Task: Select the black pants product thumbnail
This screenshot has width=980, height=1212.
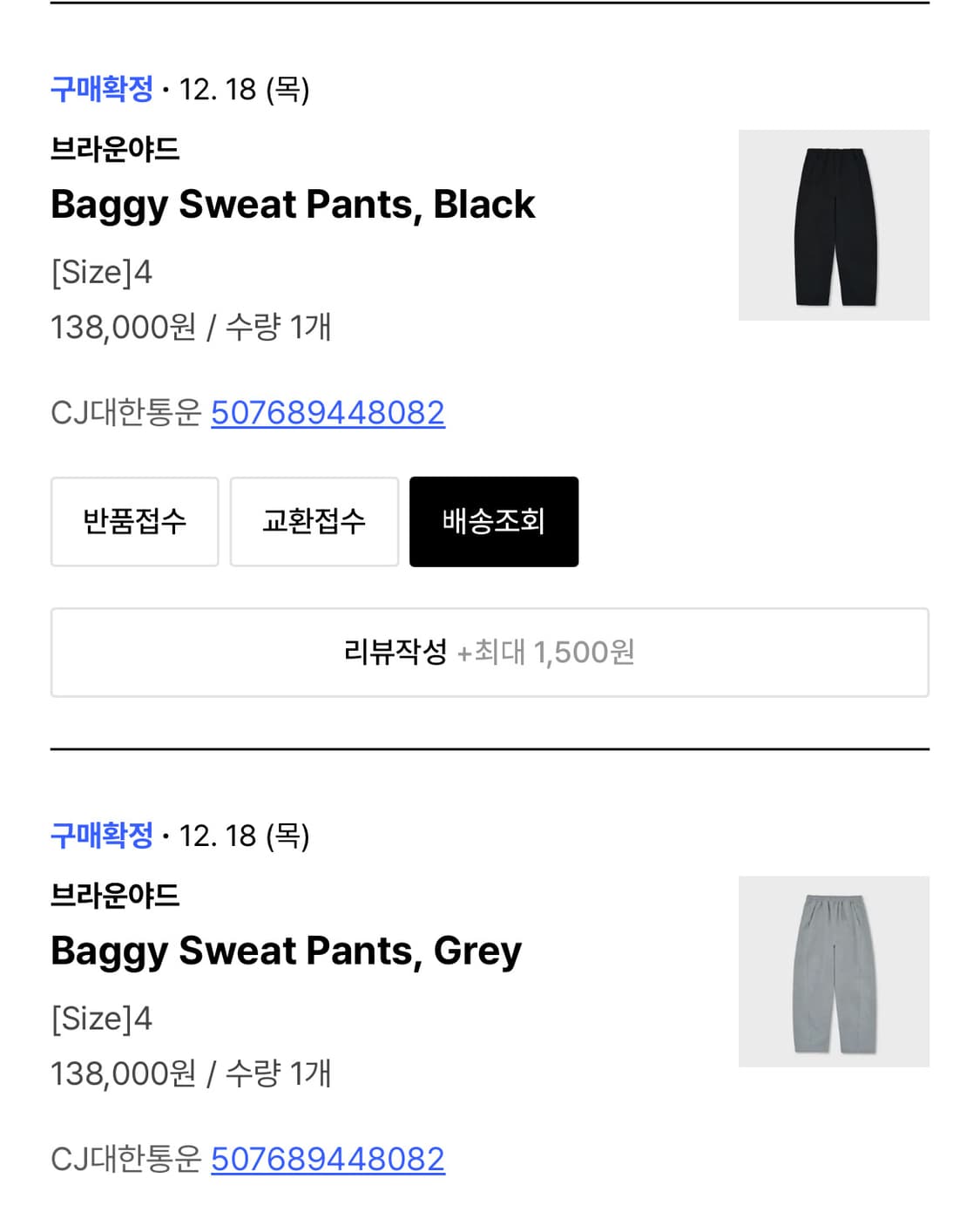Action: 833,225
